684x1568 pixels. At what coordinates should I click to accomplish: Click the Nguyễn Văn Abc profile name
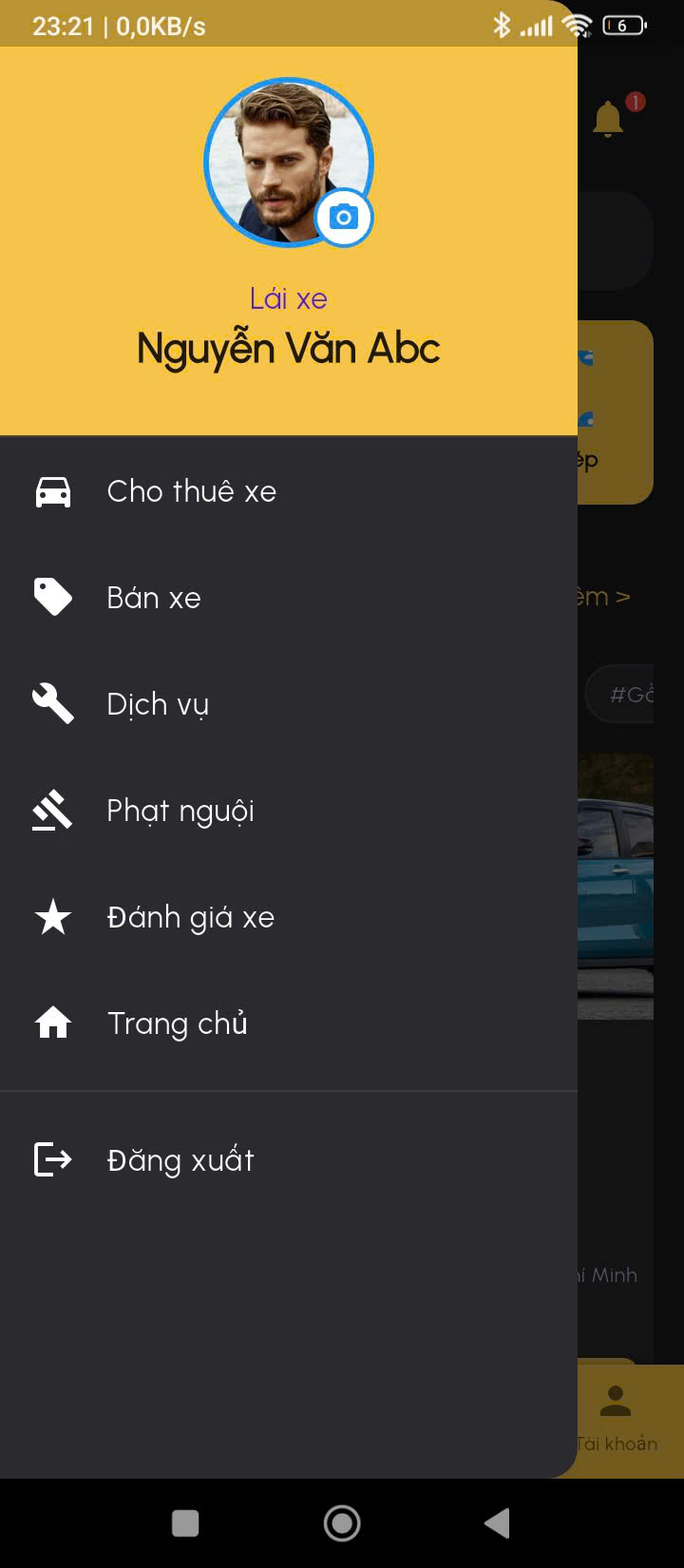[289, 348]
